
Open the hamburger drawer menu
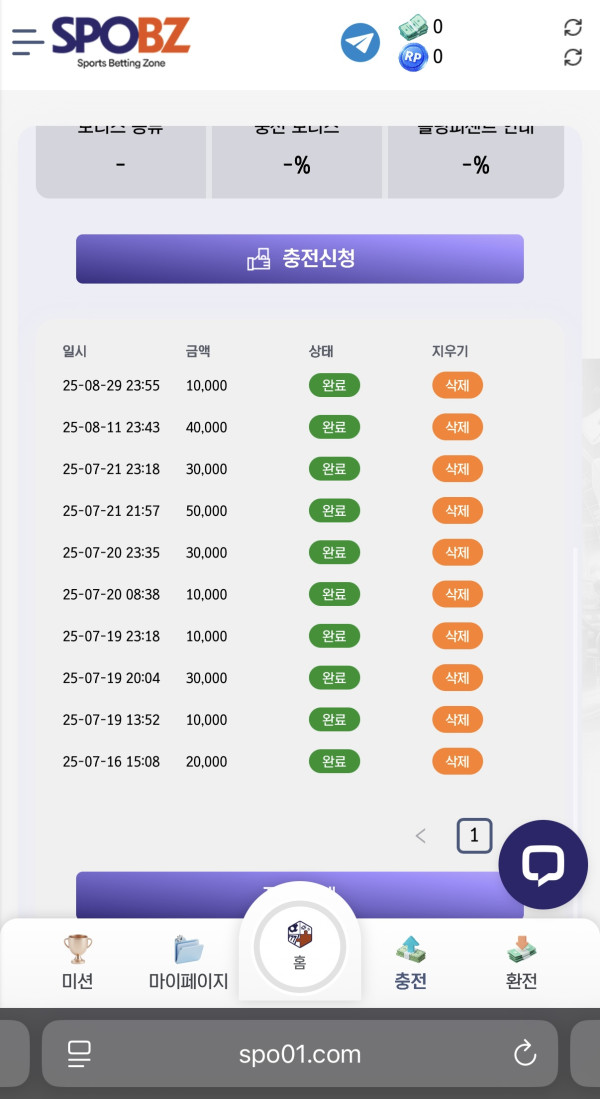pos(28,41)
